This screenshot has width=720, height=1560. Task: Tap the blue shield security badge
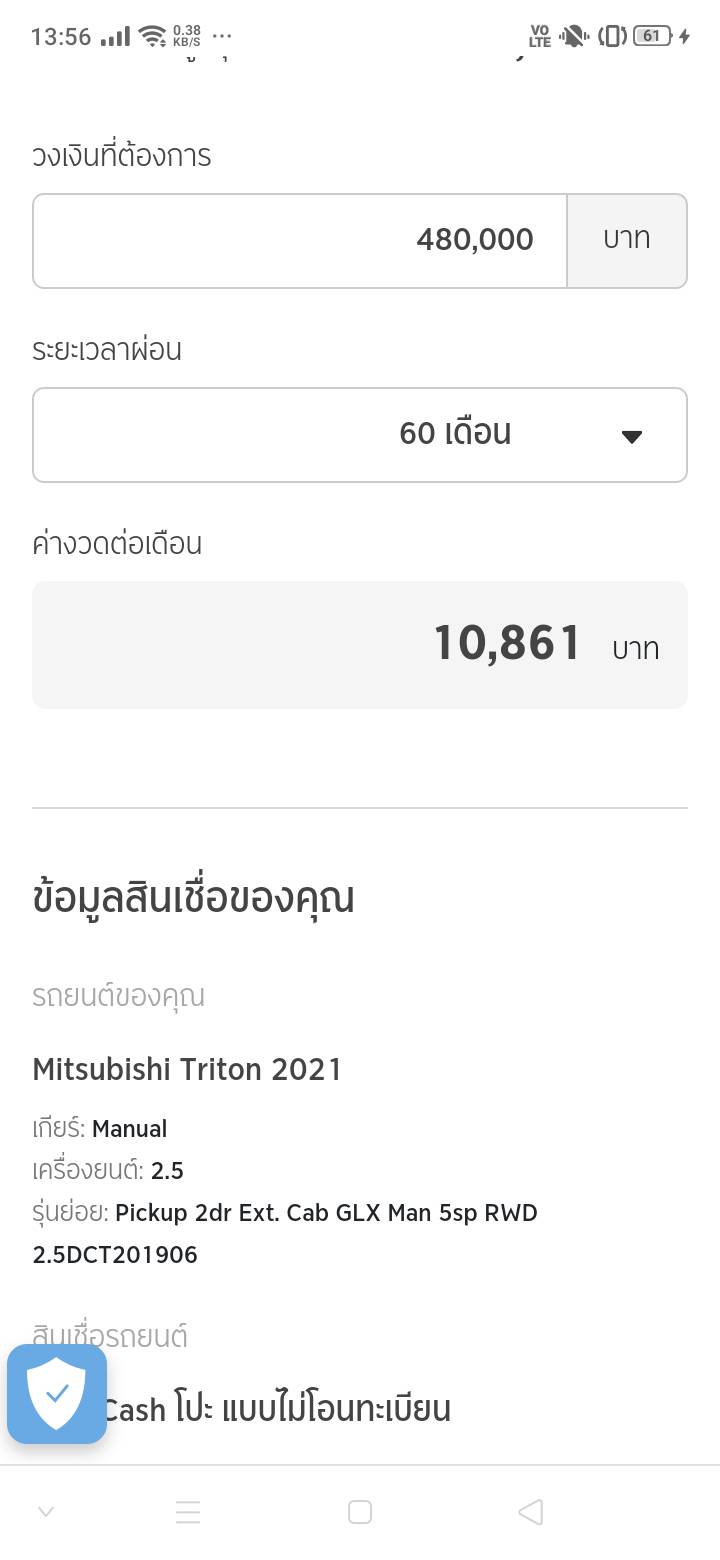(x=57, y=1394)
